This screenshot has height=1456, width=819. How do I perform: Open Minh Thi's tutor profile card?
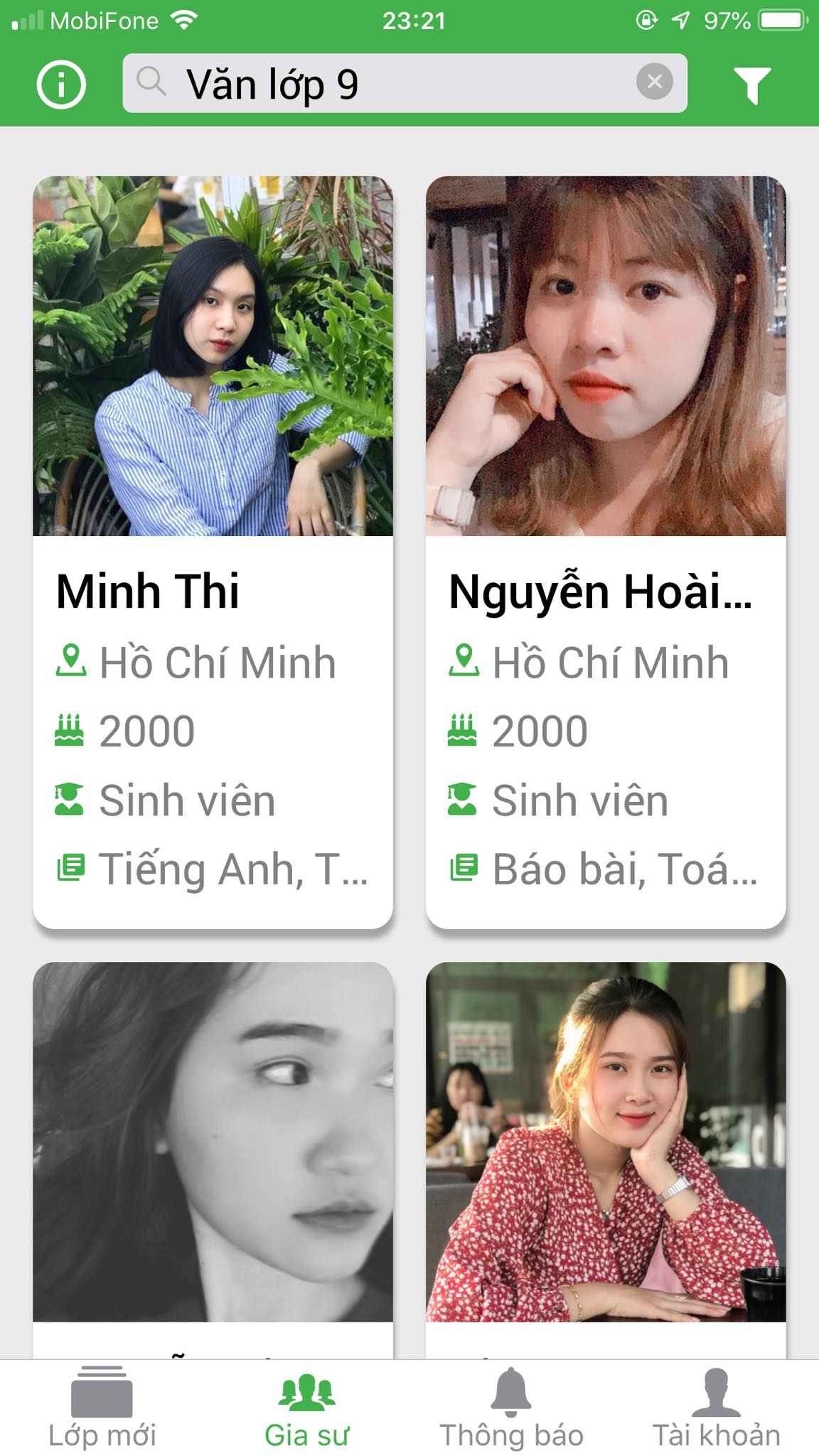pyautogui.click(x=213, y=552)
